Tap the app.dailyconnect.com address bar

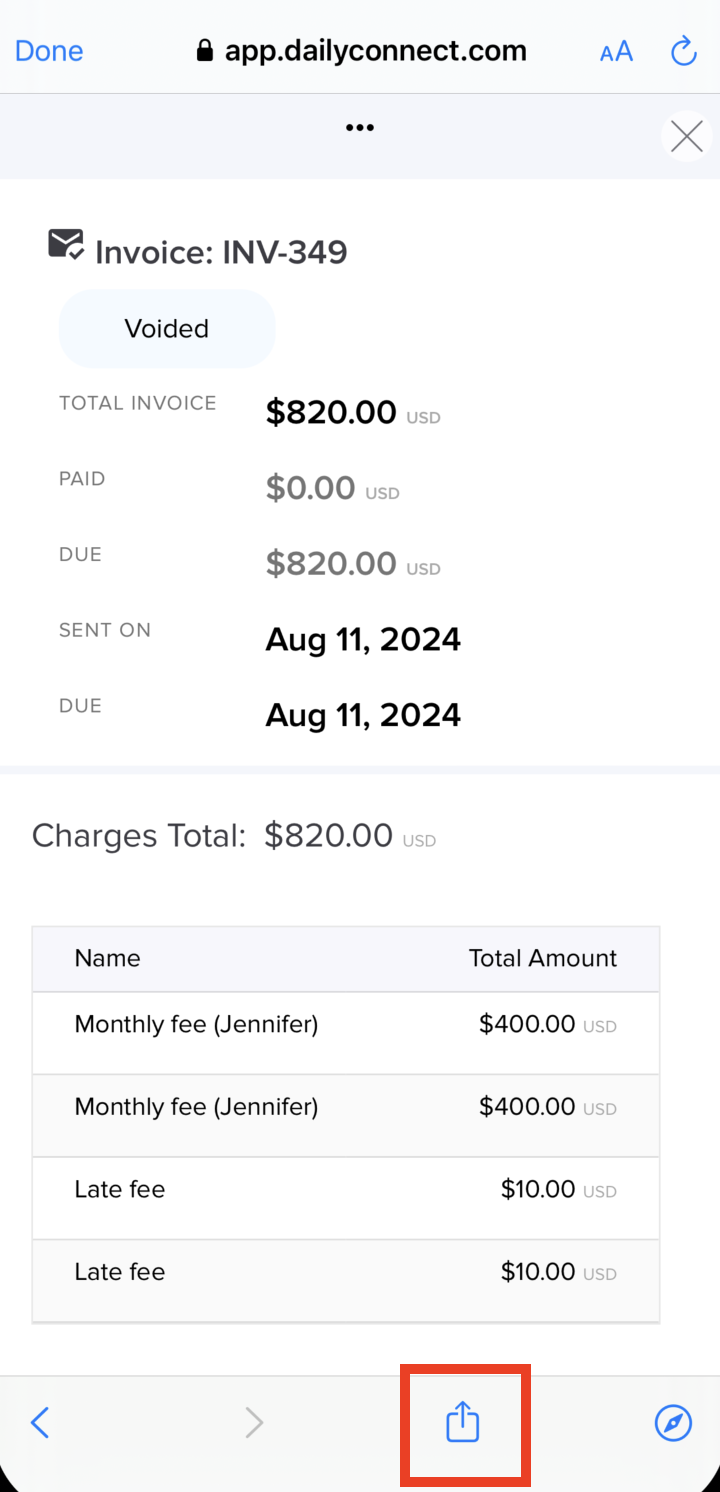pos(362,51)
